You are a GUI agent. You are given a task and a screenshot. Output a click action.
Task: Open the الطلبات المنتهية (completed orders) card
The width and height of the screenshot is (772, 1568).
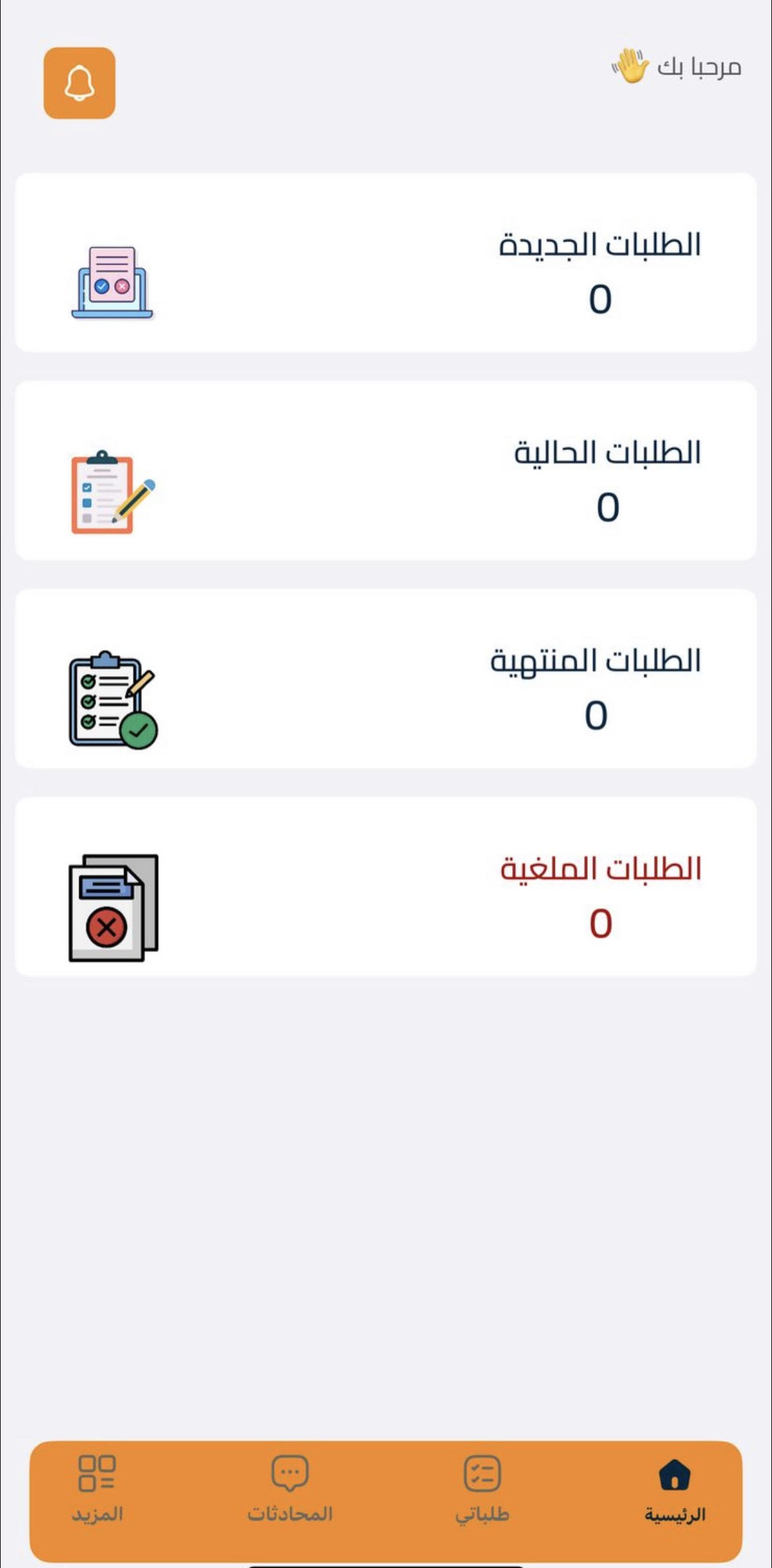click(385, 678)
